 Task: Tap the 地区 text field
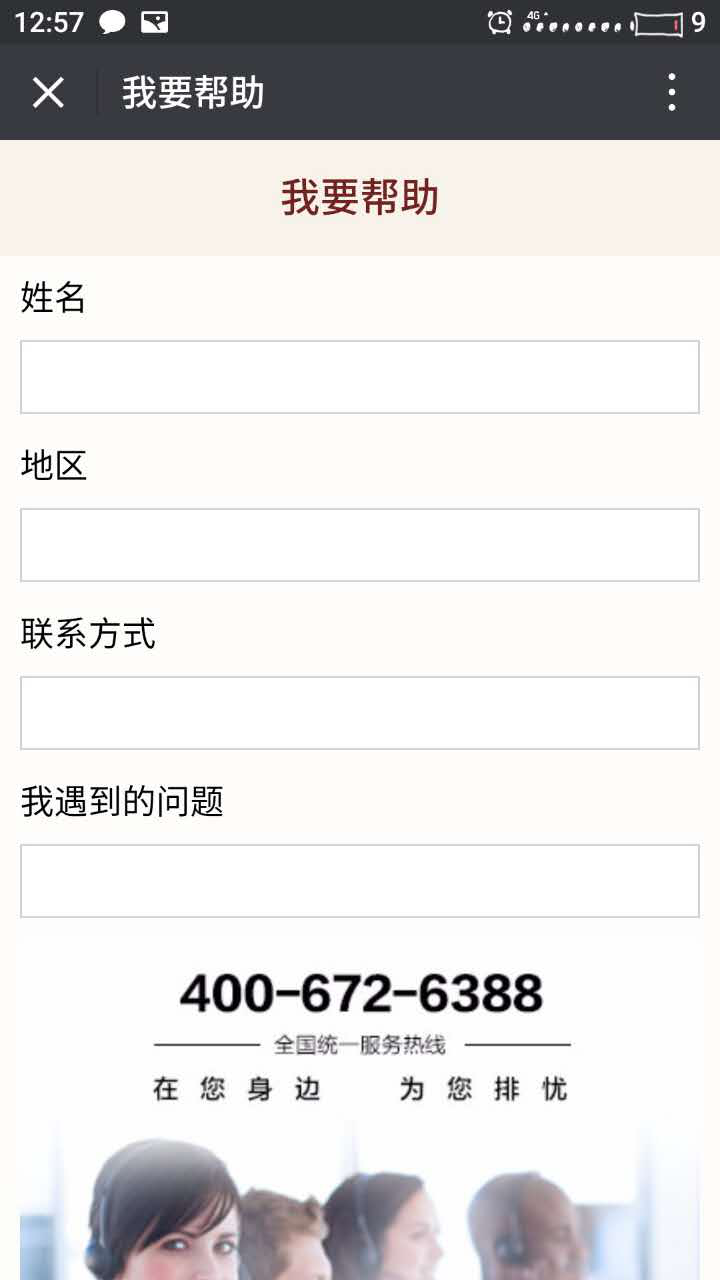point(360,545)
